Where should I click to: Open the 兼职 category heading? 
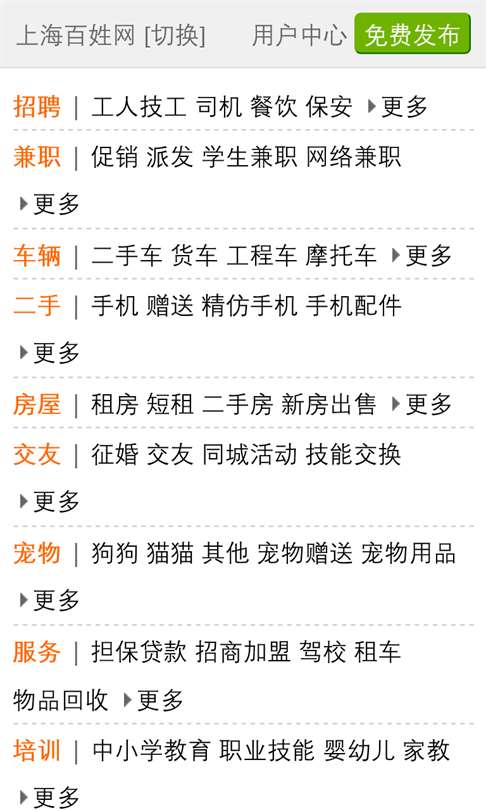click(x=37, y=157)
